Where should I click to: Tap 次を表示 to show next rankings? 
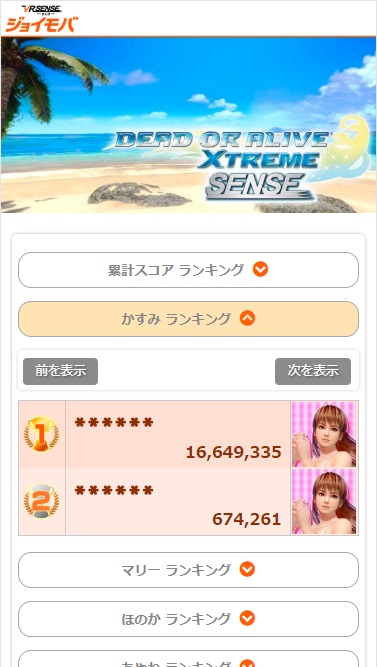tap(313, 371)
